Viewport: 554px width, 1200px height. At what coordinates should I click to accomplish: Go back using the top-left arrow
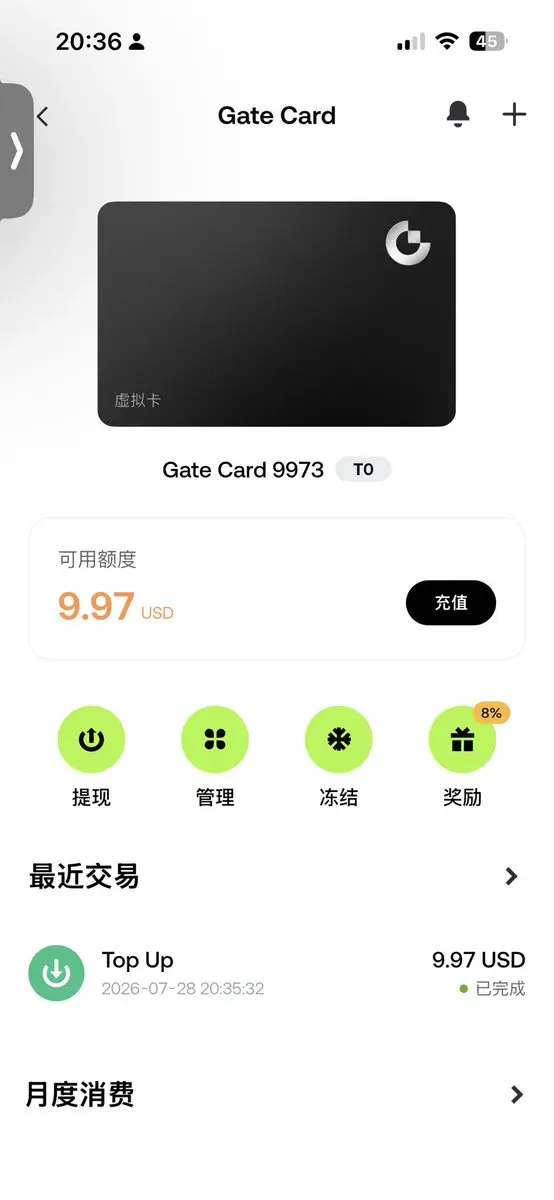click(x=42, y=116)
